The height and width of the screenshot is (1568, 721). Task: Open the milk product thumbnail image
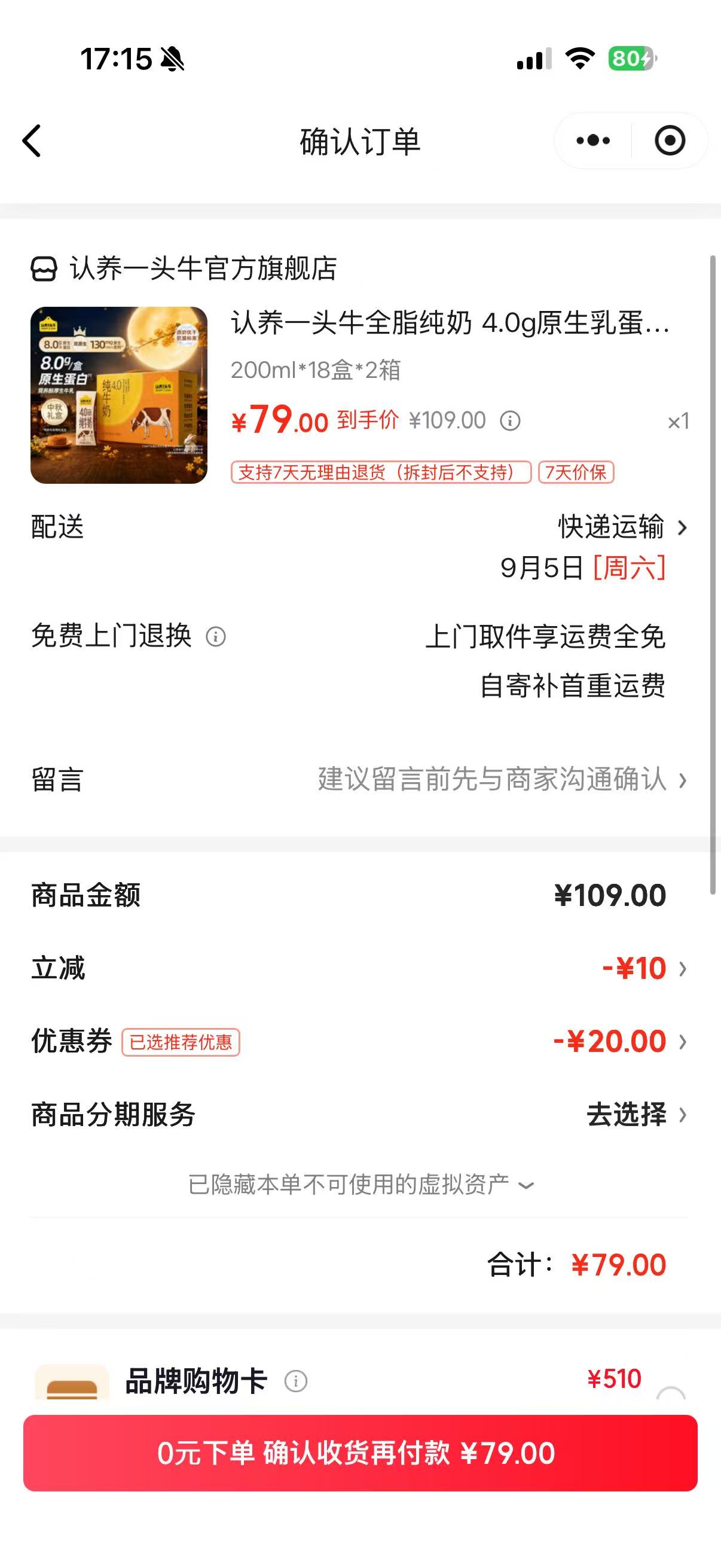point(118,395)
